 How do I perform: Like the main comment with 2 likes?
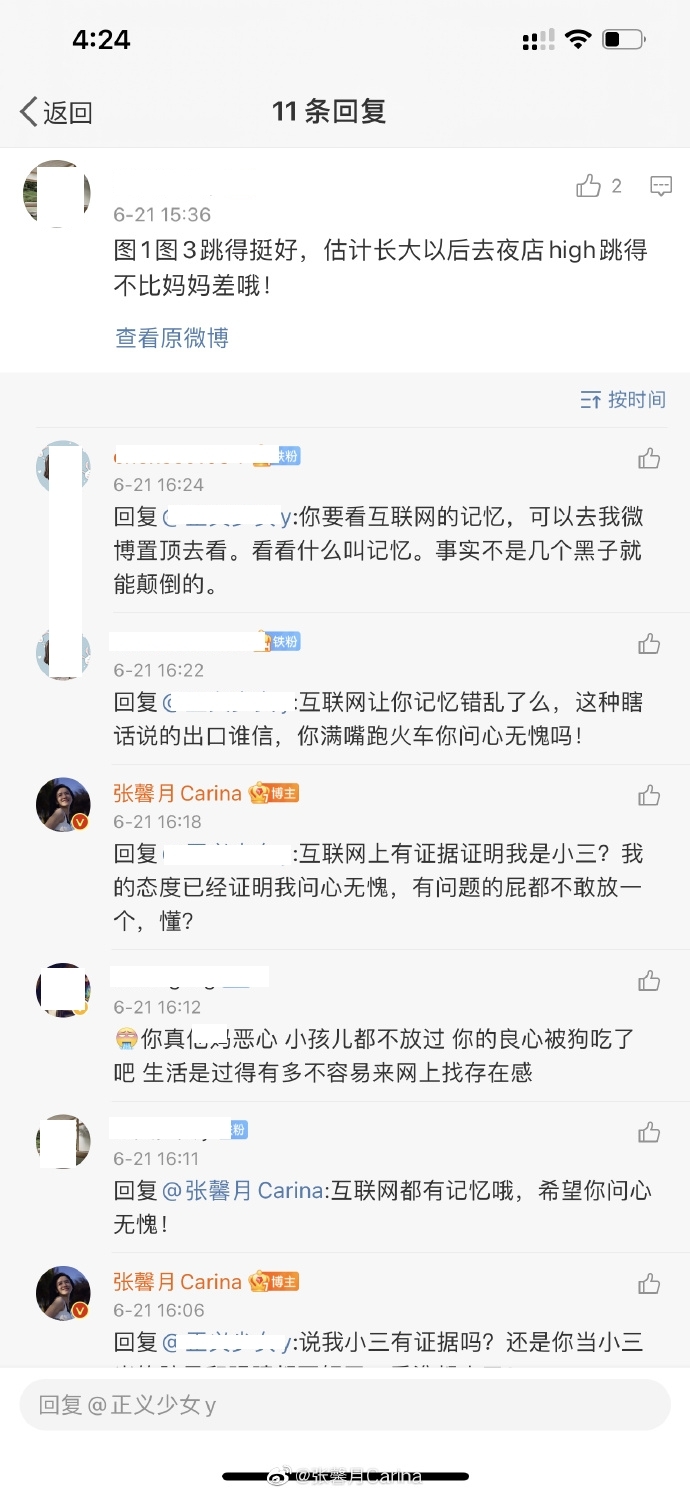589,186
